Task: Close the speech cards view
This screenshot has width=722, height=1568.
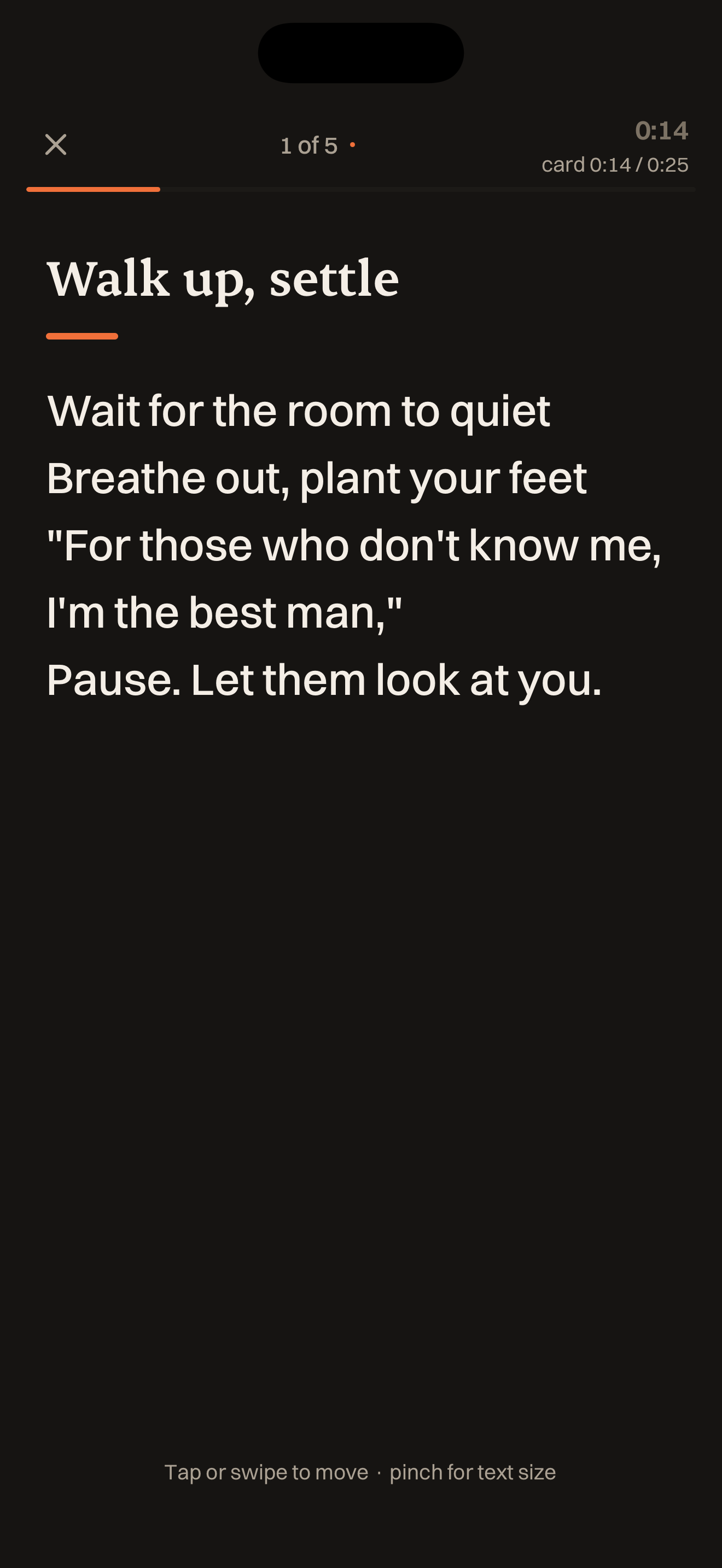Action: (x=56, y=145)
